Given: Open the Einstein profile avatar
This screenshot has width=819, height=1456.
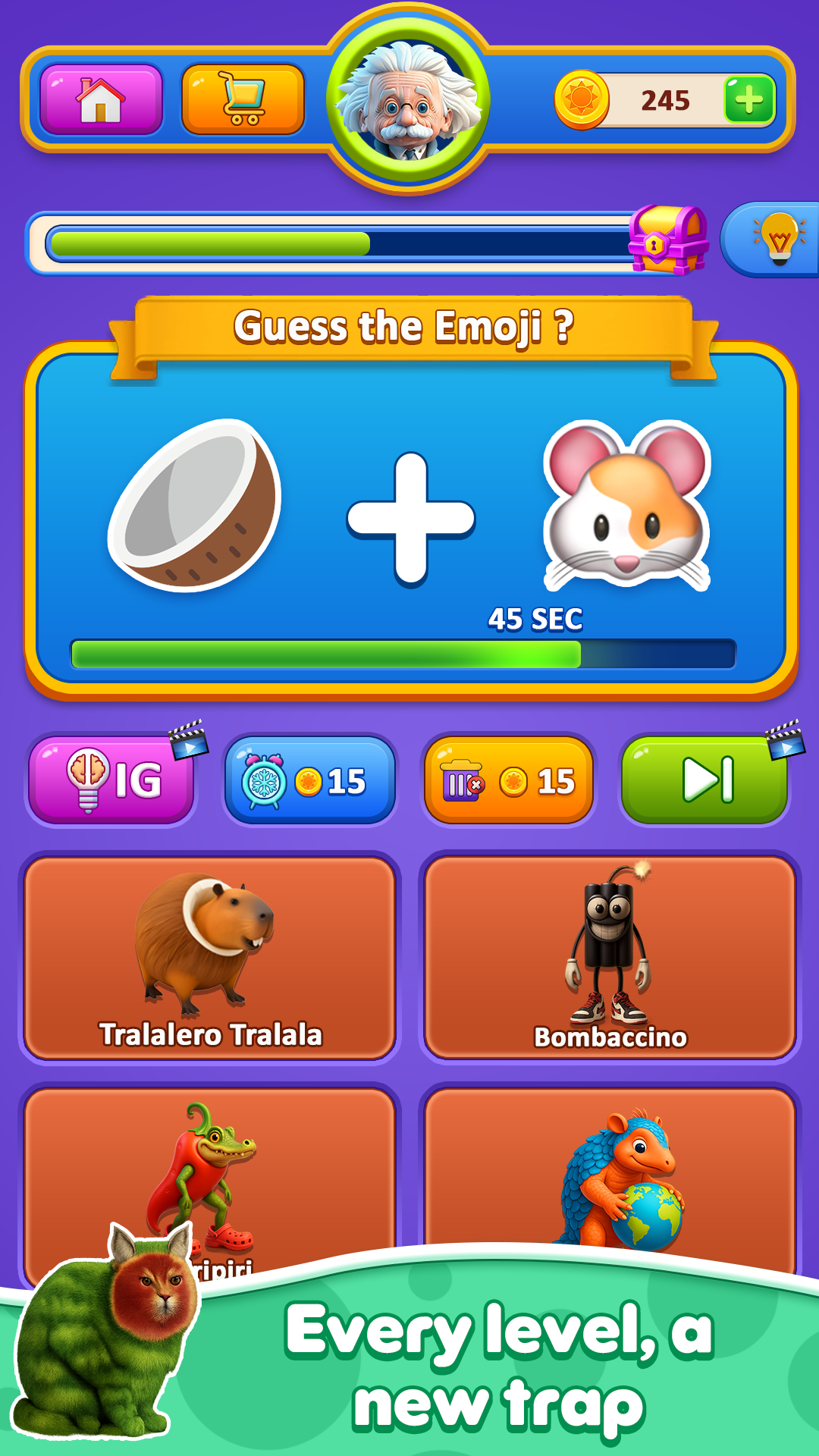Looking at the screenshot, I should pyautogui.click(x=409, y=100).
